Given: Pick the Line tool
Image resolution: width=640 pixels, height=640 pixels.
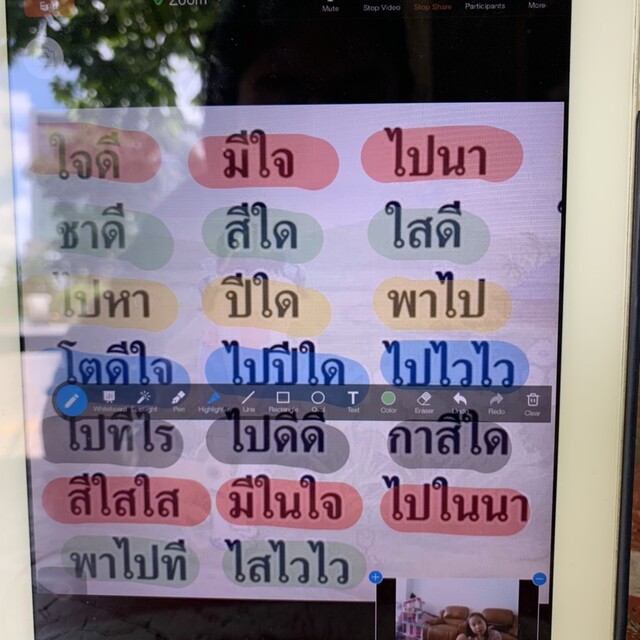Looking at the screenshot, I should [248, 401].
